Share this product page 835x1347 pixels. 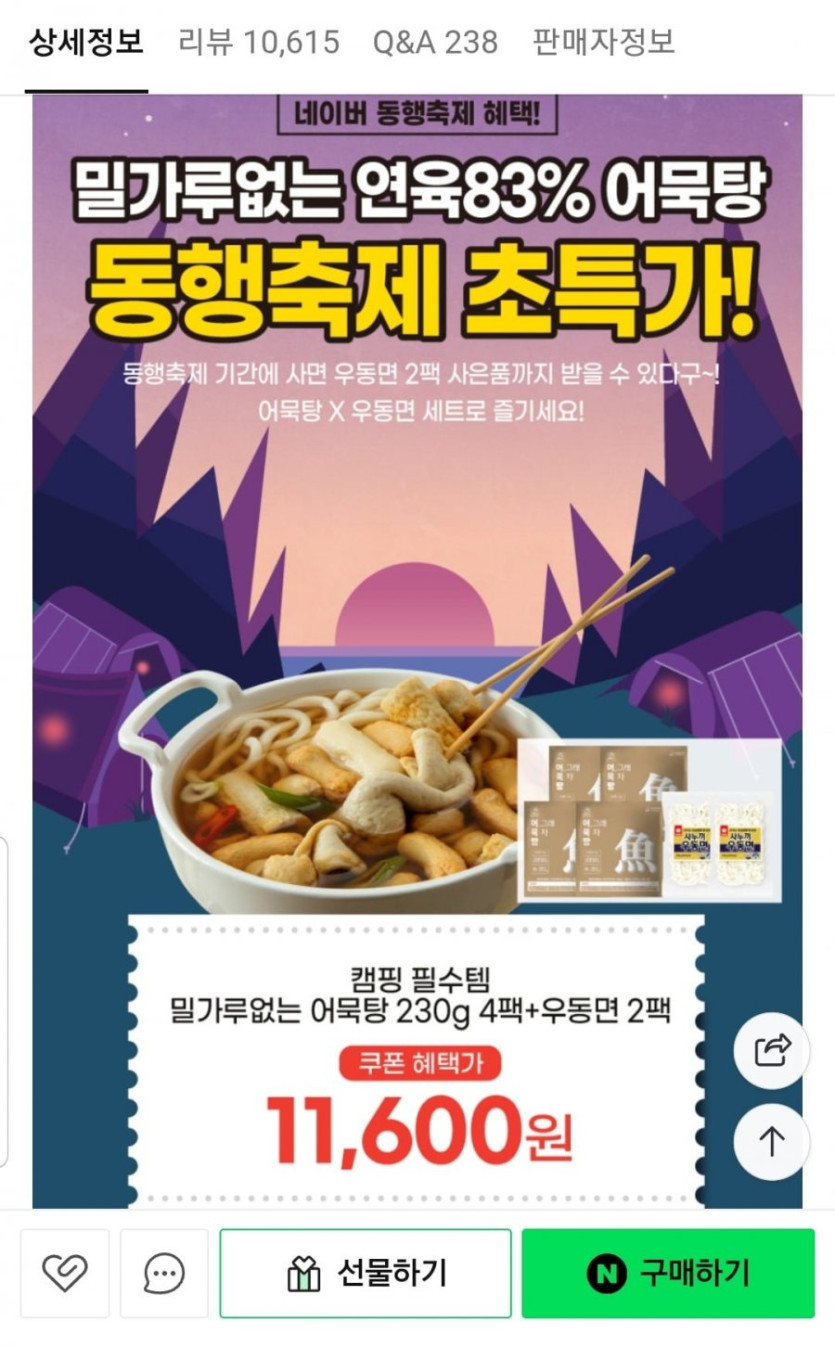pyautogui.click(x=771, y=1050)
